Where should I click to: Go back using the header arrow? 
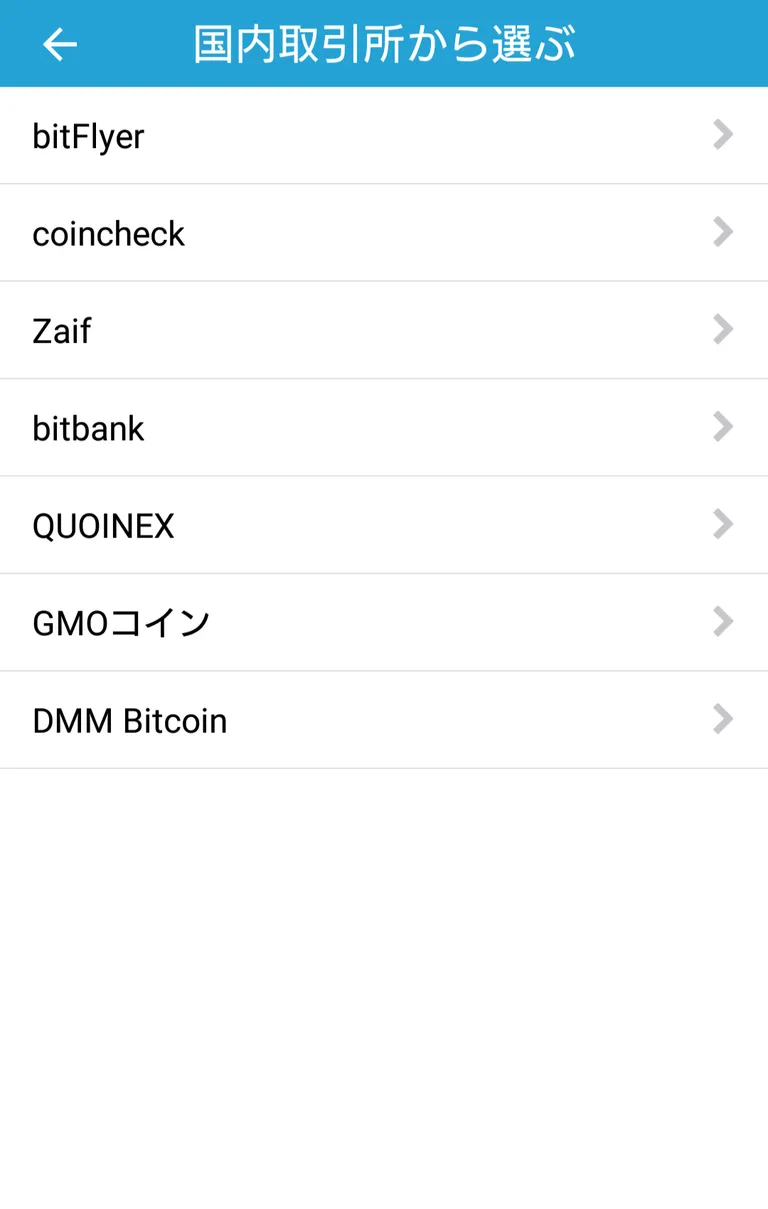point(60,44)
